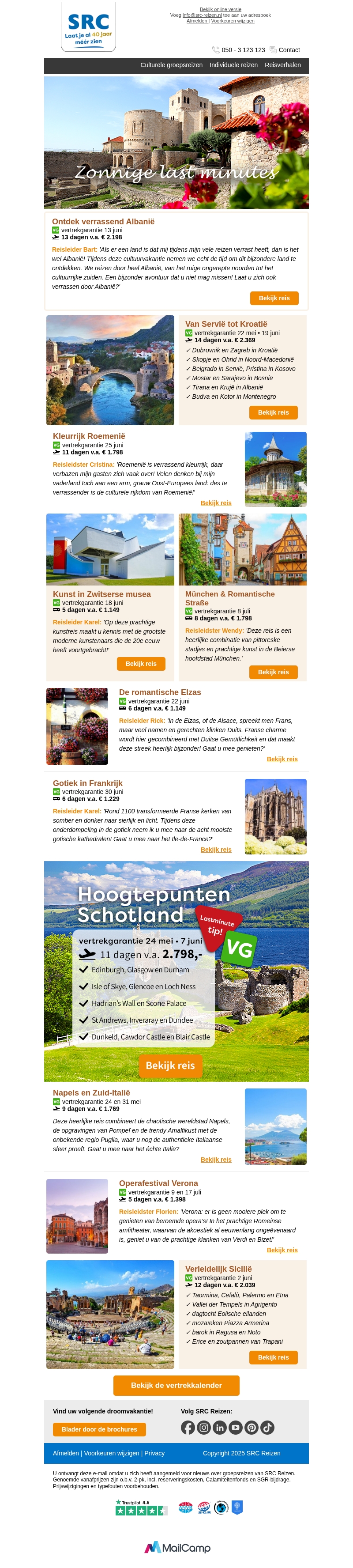View the Albanië trip with Bekijk reis

click(274, 298)
